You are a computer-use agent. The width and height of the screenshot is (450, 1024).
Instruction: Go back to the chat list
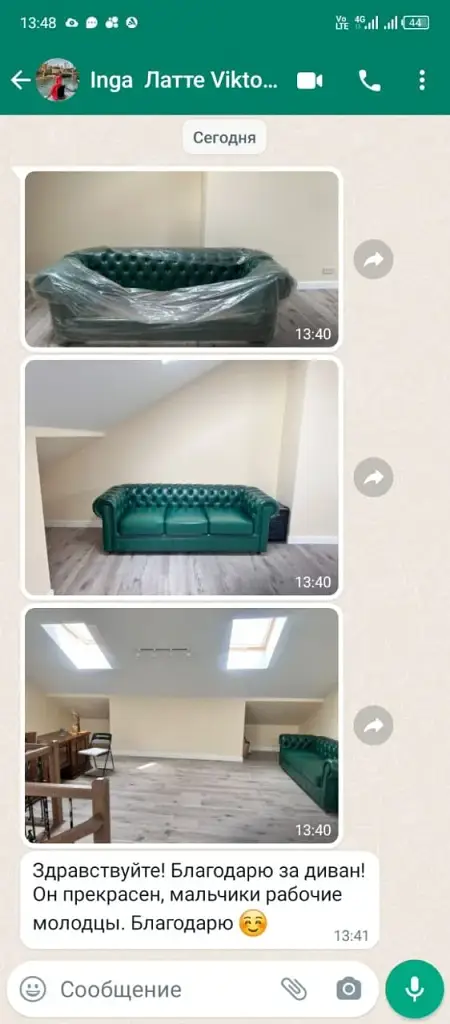click(x=20, y=80)
